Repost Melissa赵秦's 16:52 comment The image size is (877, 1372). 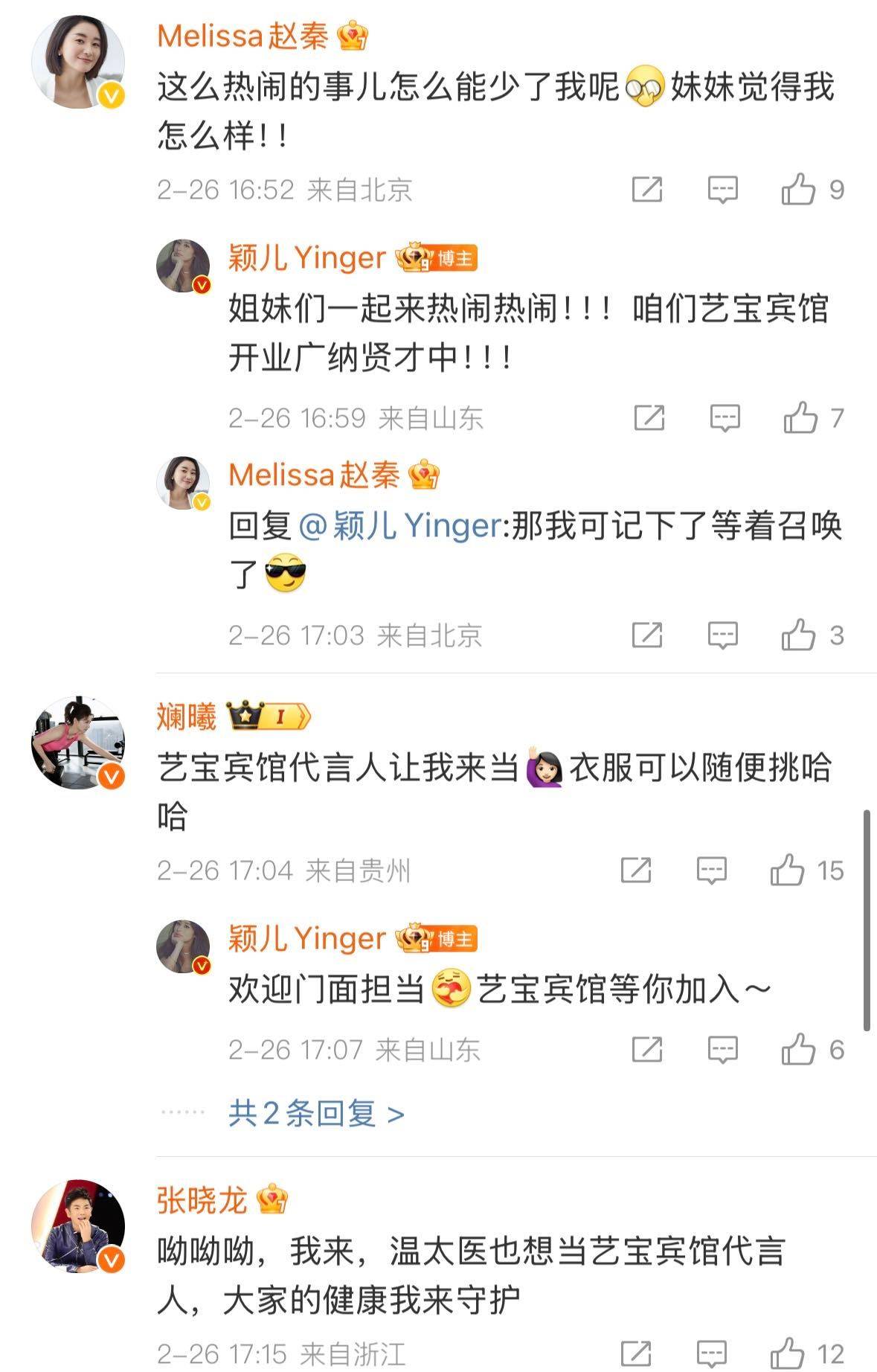[646, 190]
